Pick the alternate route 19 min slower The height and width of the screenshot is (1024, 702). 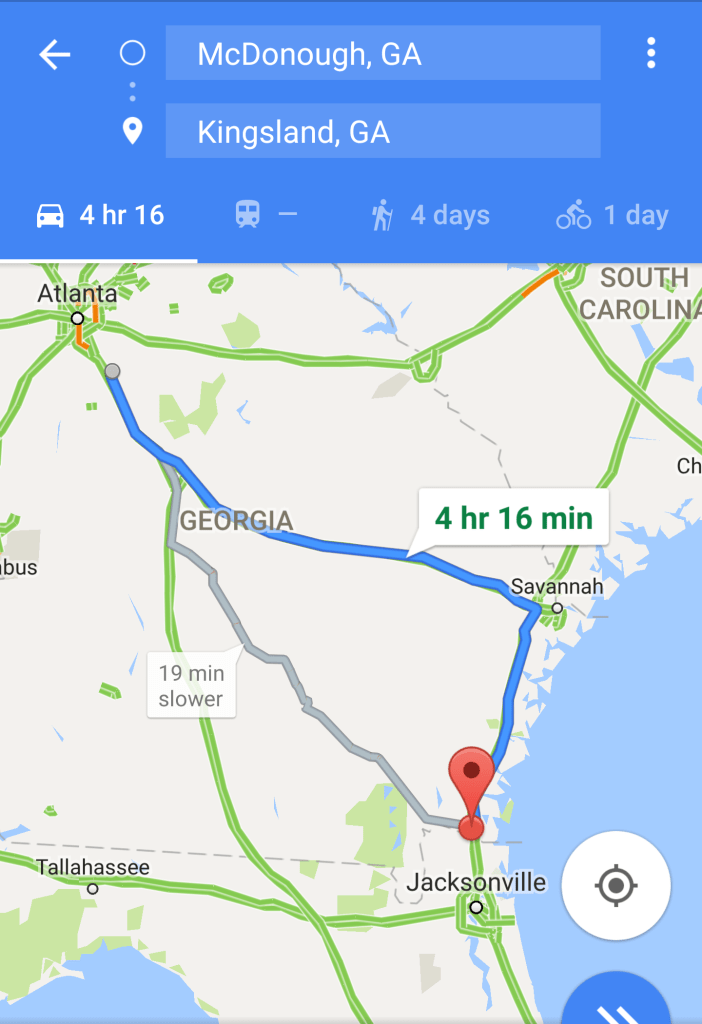191,685
